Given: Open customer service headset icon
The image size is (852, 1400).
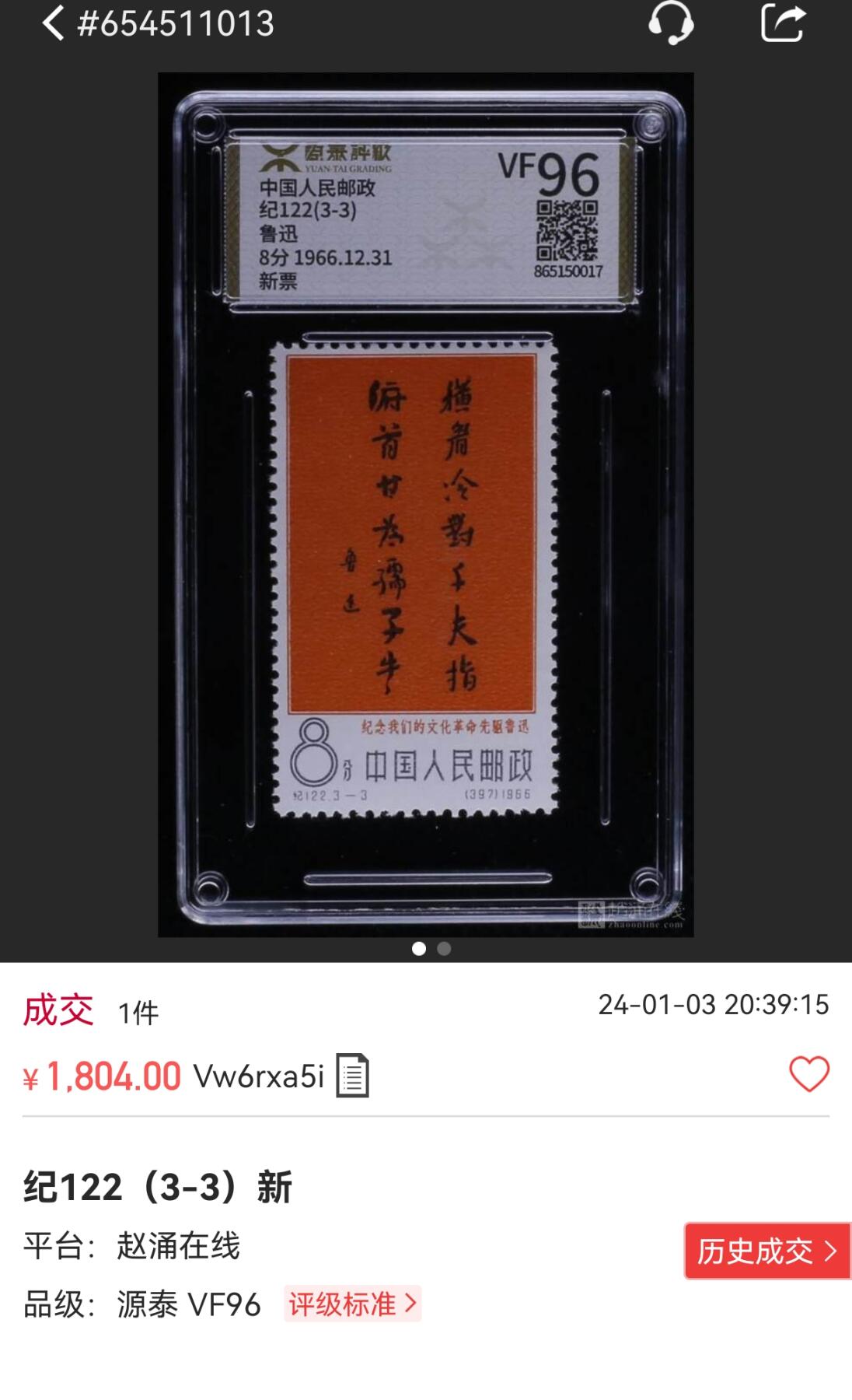Looking at the screenshot, I should click(670, 23).
